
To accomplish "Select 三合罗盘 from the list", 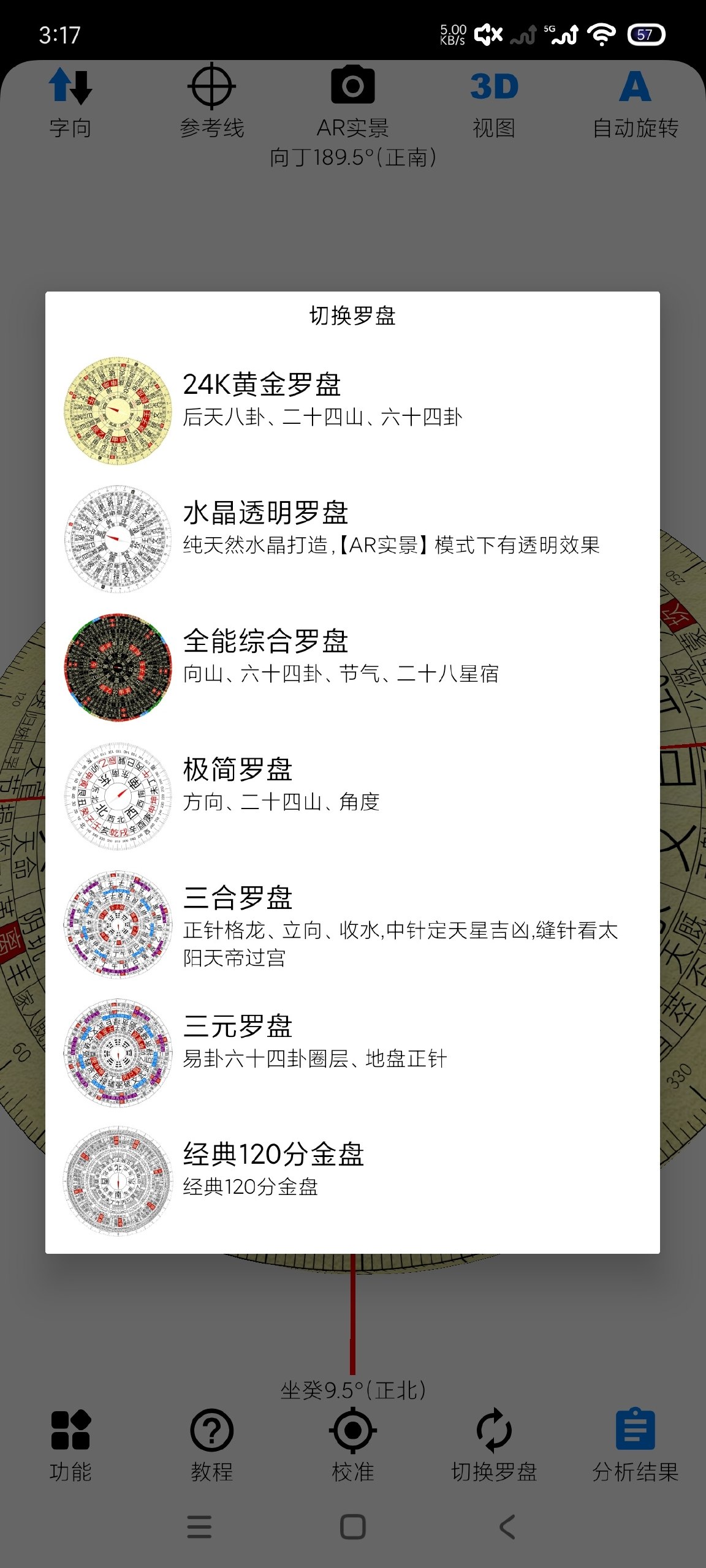I will 352,924.
